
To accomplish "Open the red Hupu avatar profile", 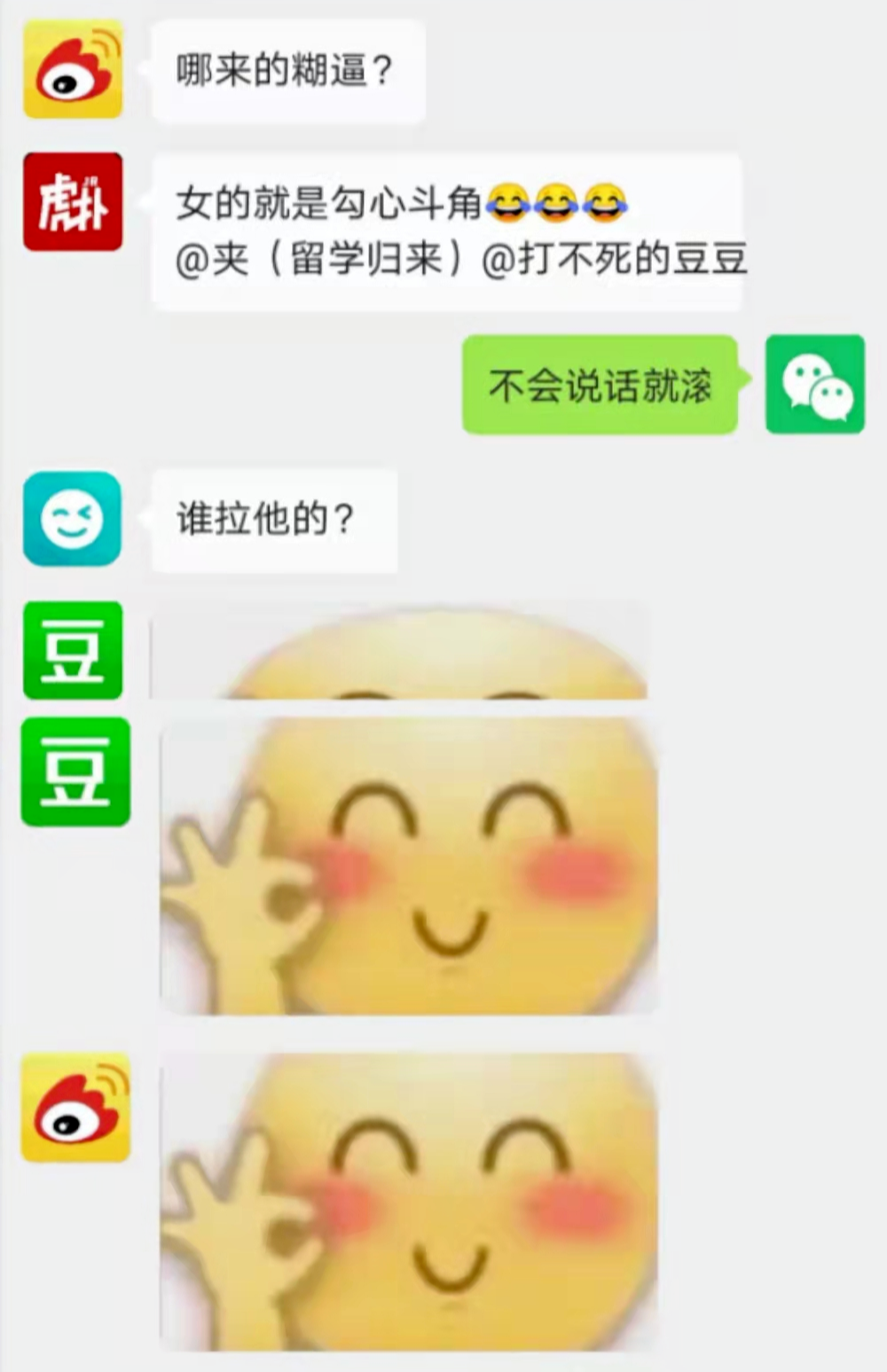I will pyautogui.click(x=73, y=201).
